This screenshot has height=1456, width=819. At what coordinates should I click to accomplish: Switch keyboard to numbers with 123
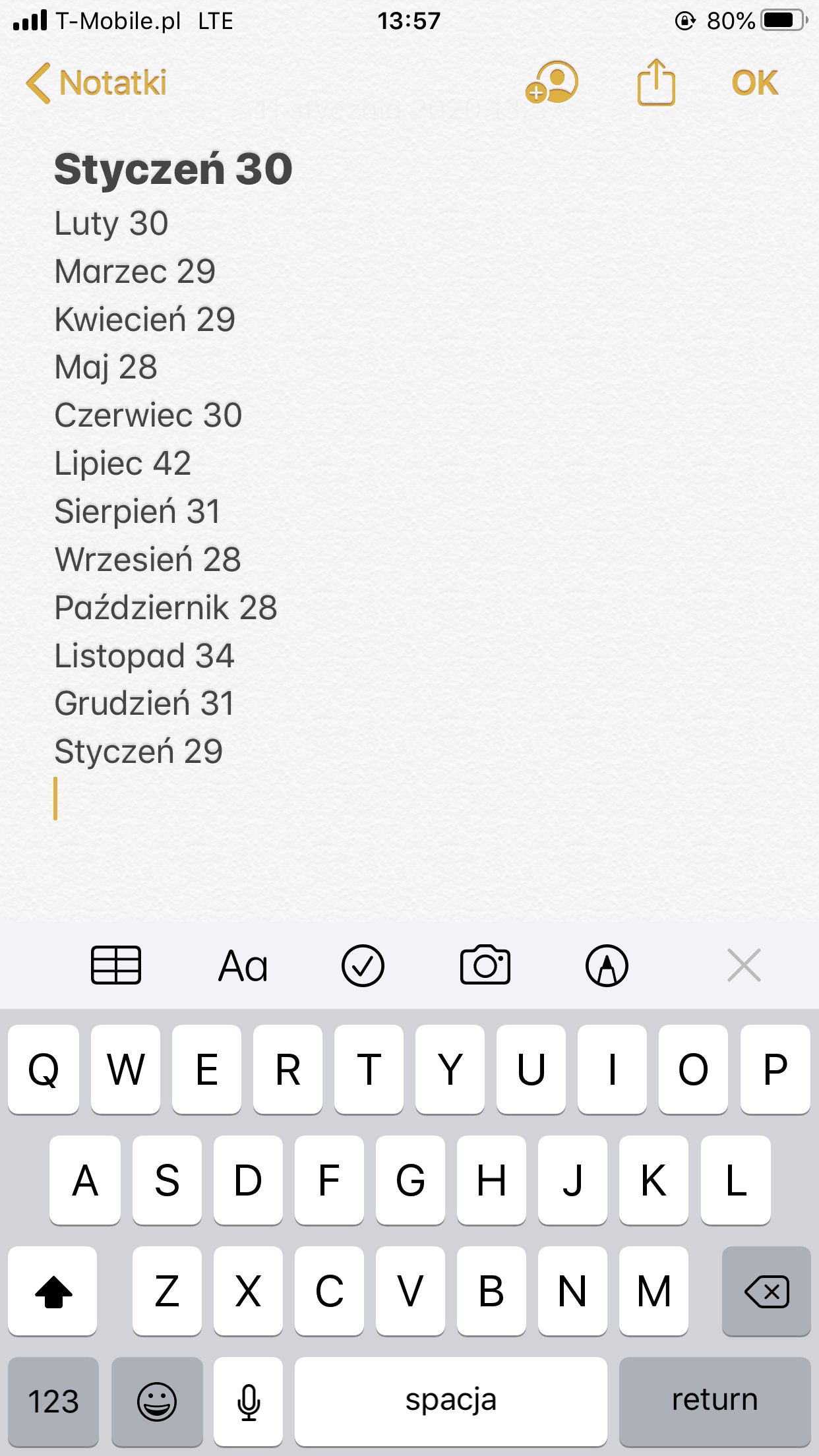point(53,1401)
